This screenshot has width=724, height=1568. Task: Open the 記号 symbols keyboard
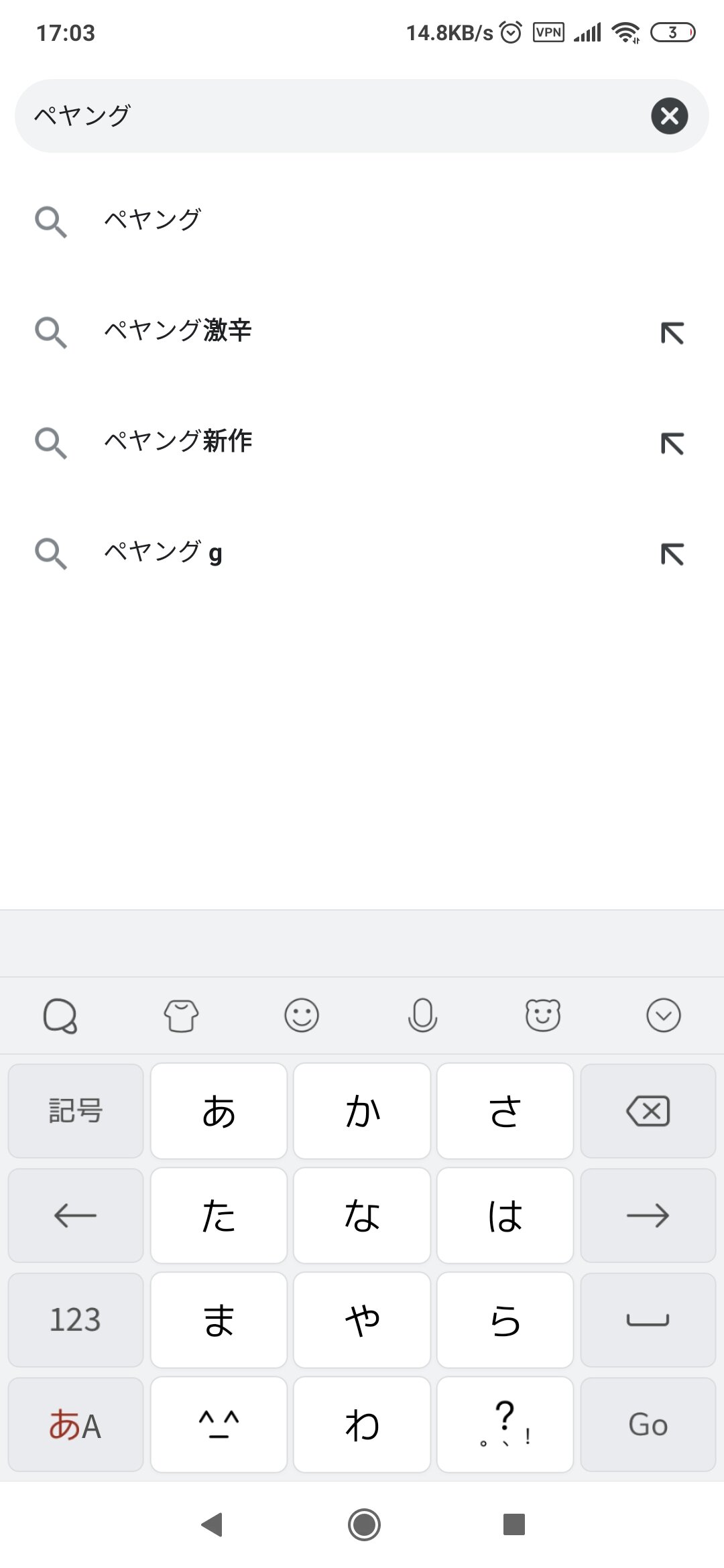pos(76,1110)
